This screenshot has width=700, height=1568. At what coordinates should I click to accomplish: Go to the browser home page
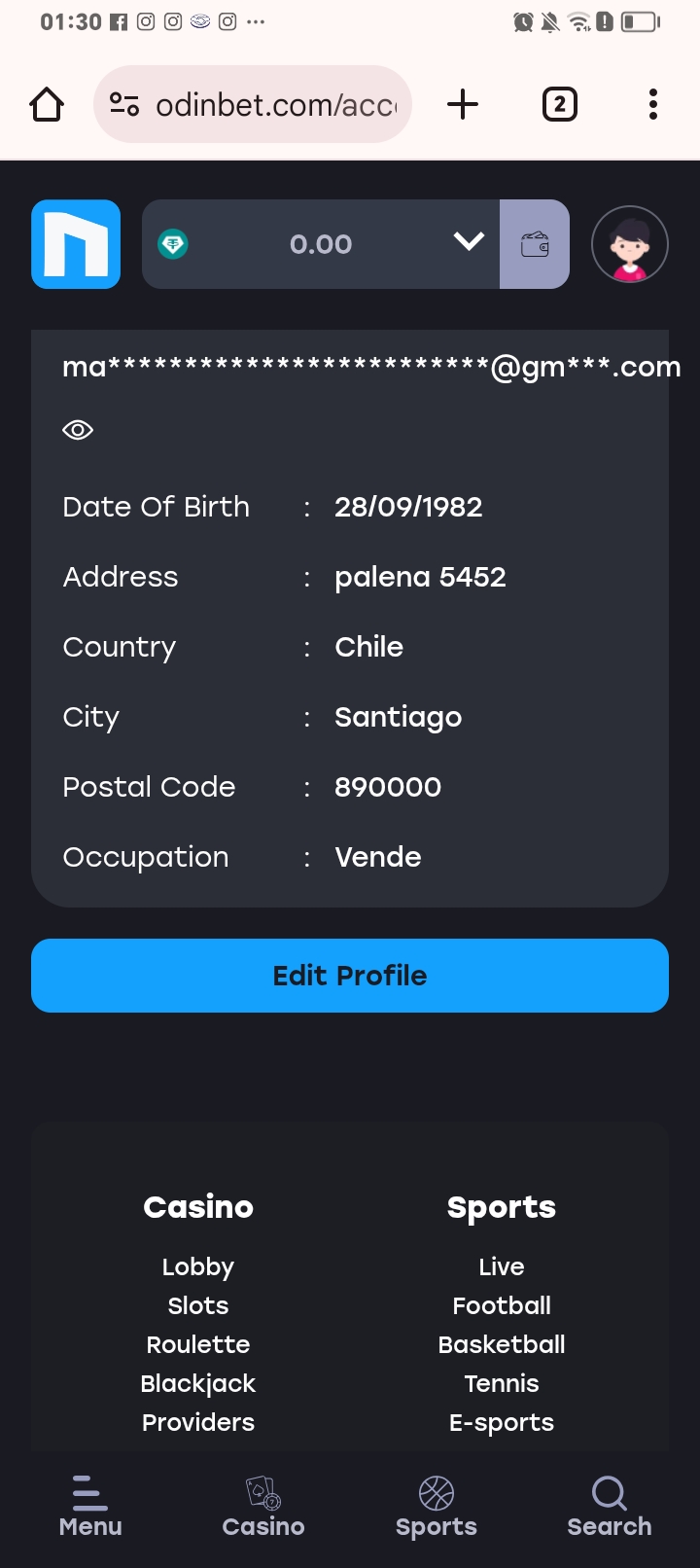[x=47, y=104]
